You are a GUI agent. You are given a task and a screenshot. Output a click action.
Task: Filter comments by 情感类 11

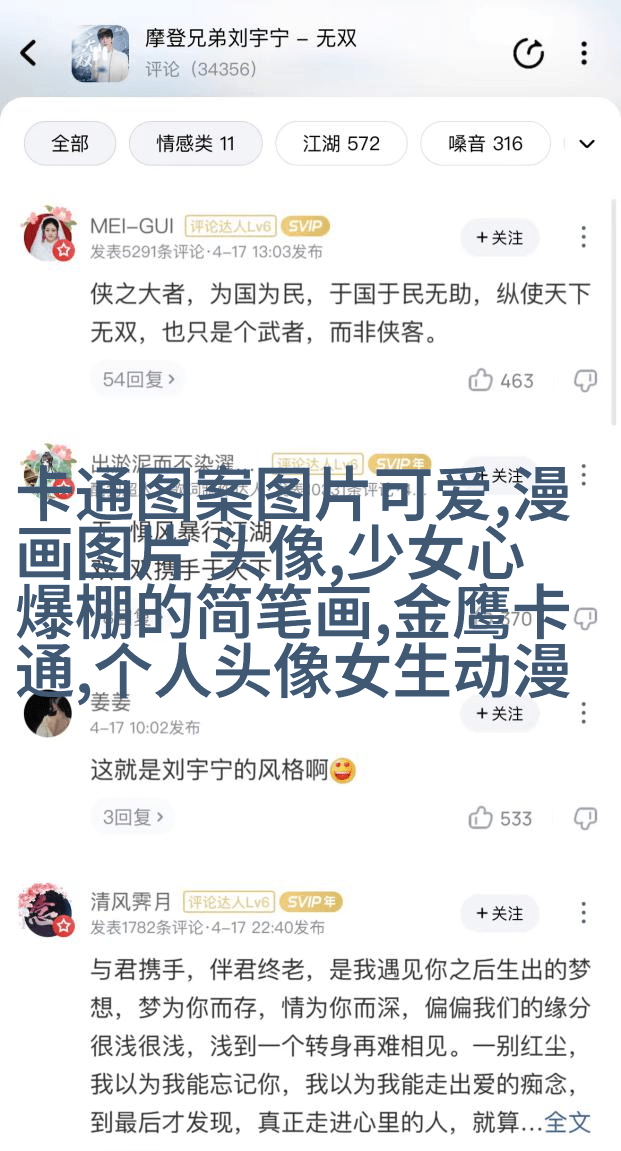[195, 144]
